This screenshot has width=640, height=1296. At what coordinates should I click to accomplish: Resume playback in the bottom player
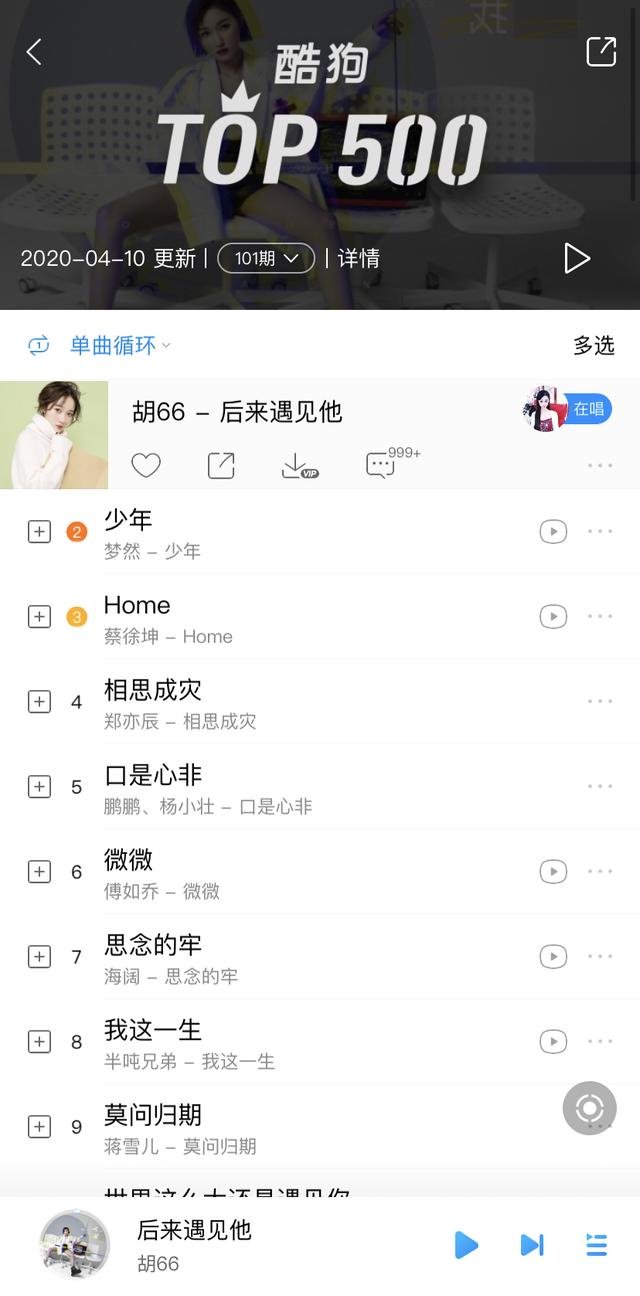click(x=466, y=1245)
